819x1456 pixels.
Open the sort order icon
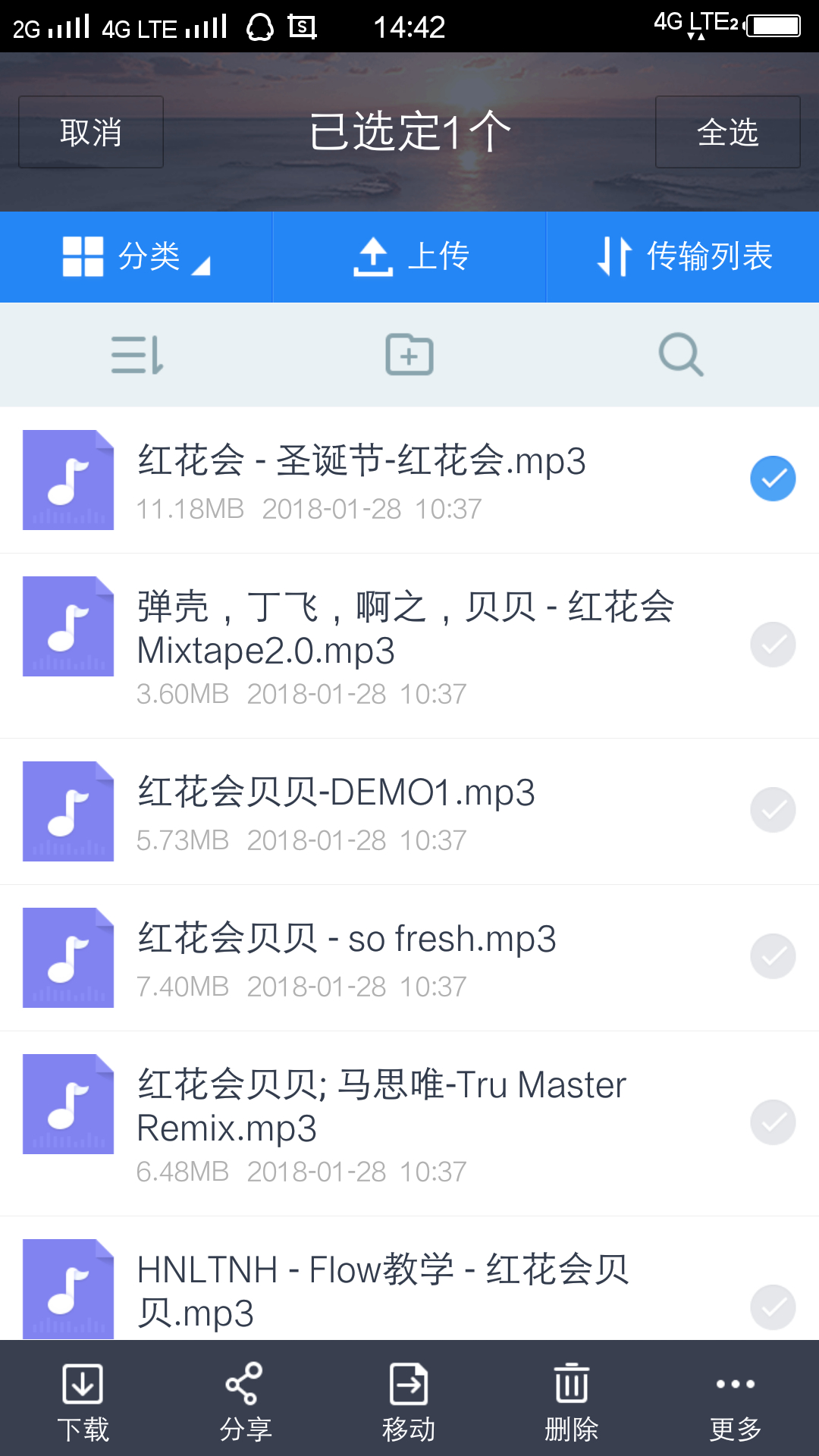[136, 354]
